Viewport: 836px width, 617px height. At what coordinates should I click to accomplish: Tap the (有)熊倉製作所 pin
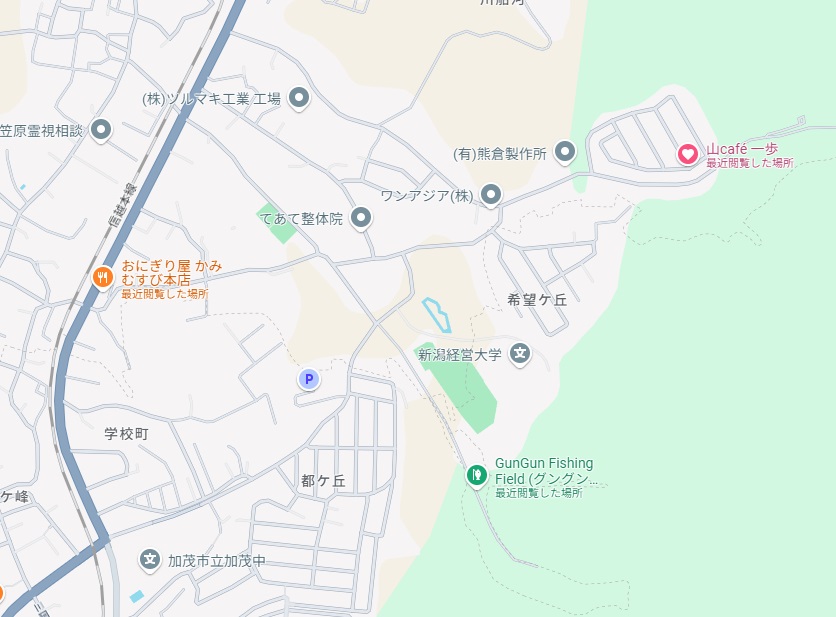pyautogui.click(x=565, y=153)
